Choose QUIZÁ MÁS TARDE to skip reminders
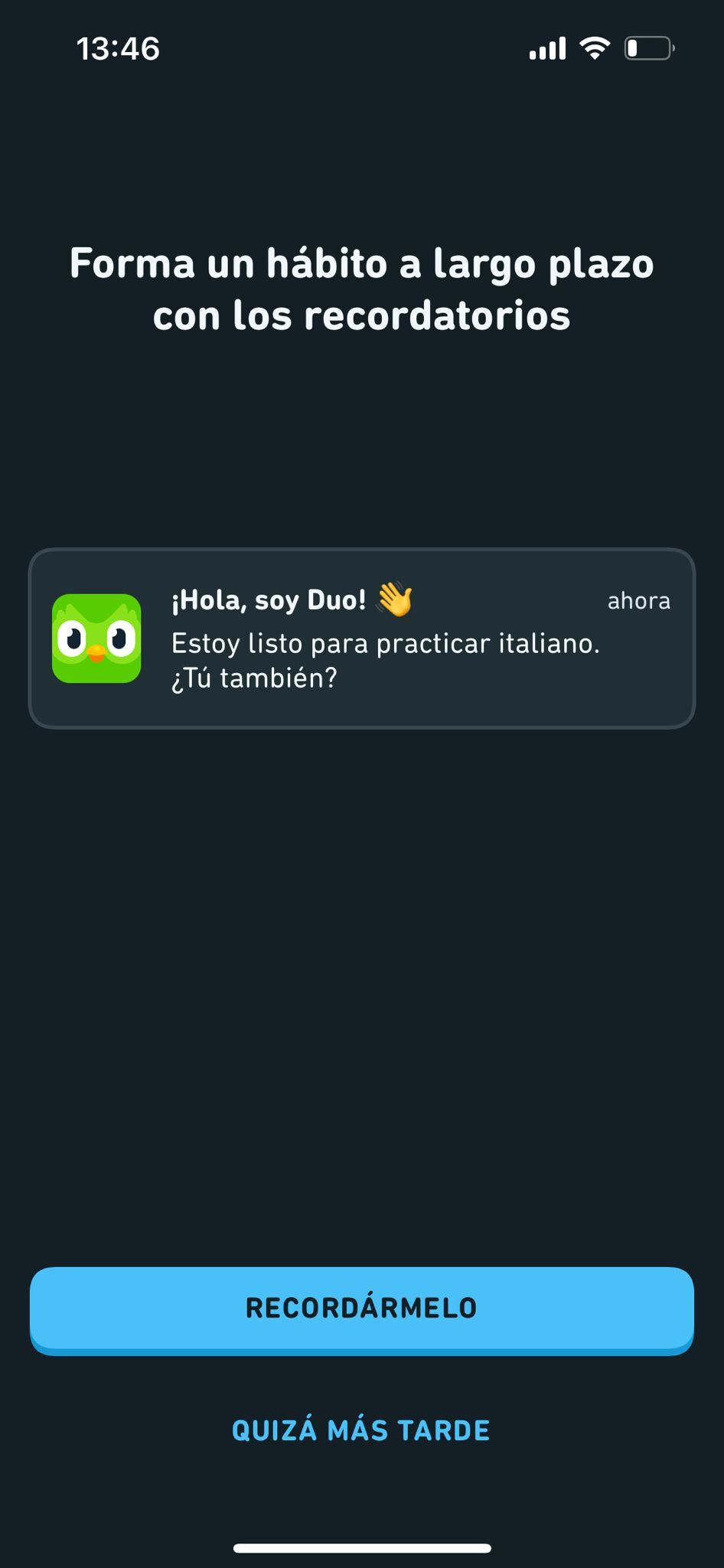 click(361, 1430)
